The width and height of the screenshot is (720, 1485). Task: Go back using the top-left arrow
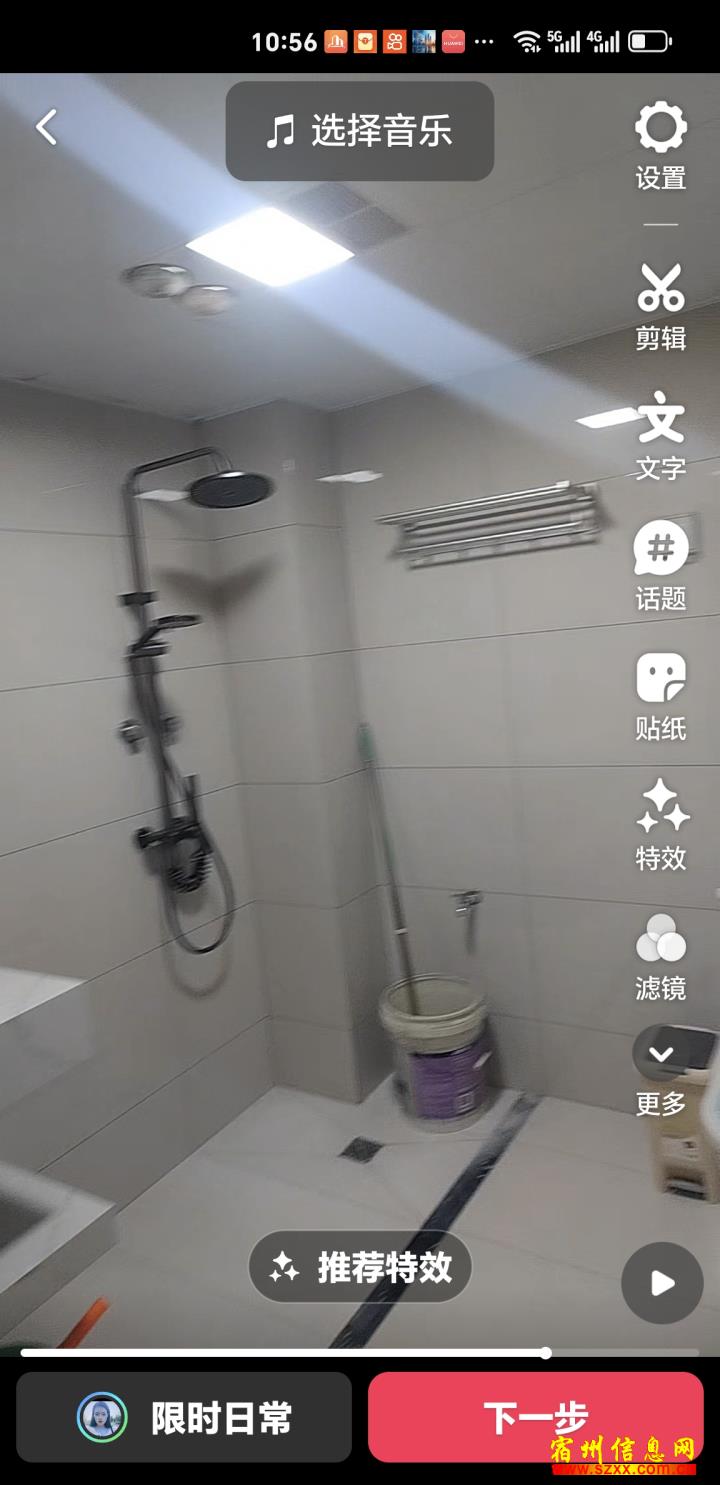click(46, 127)
